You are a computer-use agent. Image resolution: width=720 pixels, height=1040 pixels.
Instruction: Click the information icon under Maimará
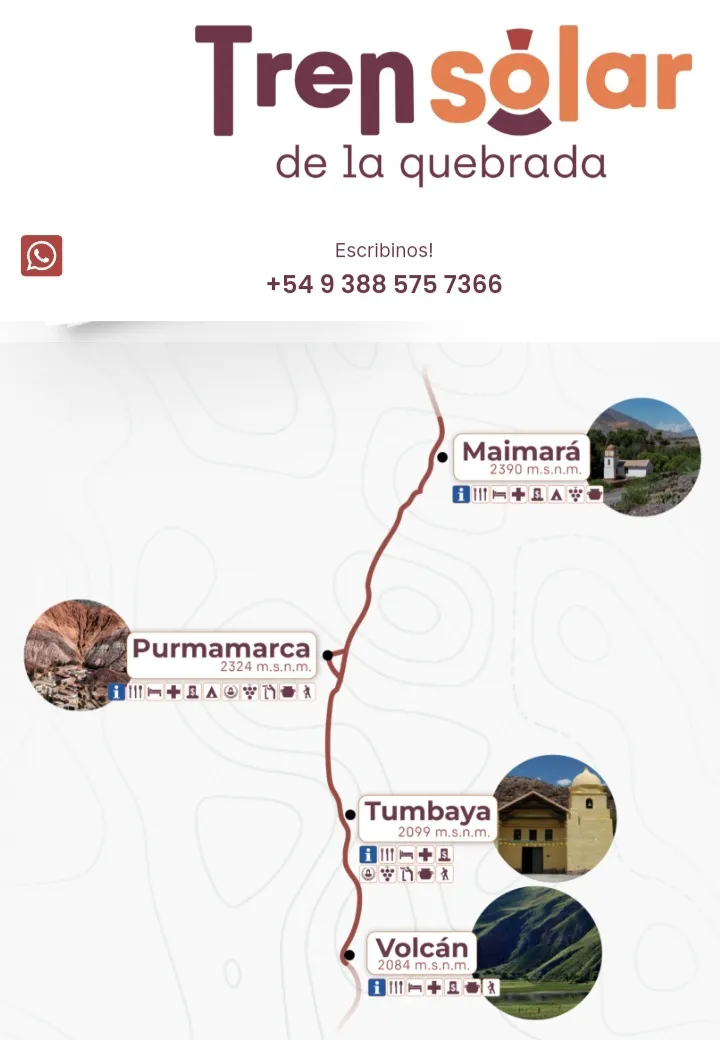click(461, 493)
